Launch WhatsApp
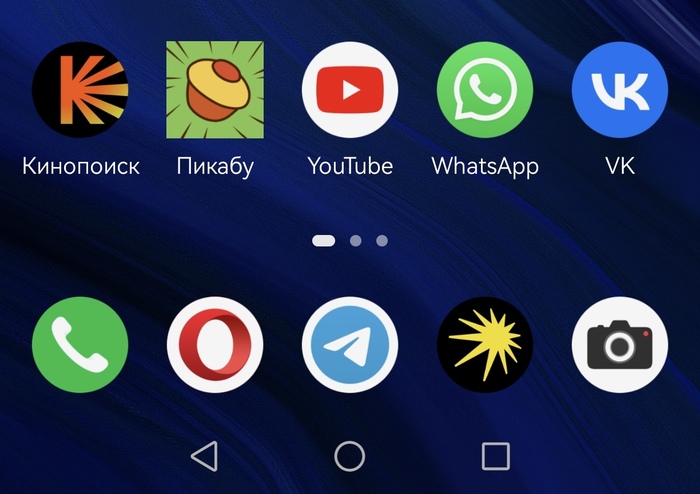 coord(484,90)
